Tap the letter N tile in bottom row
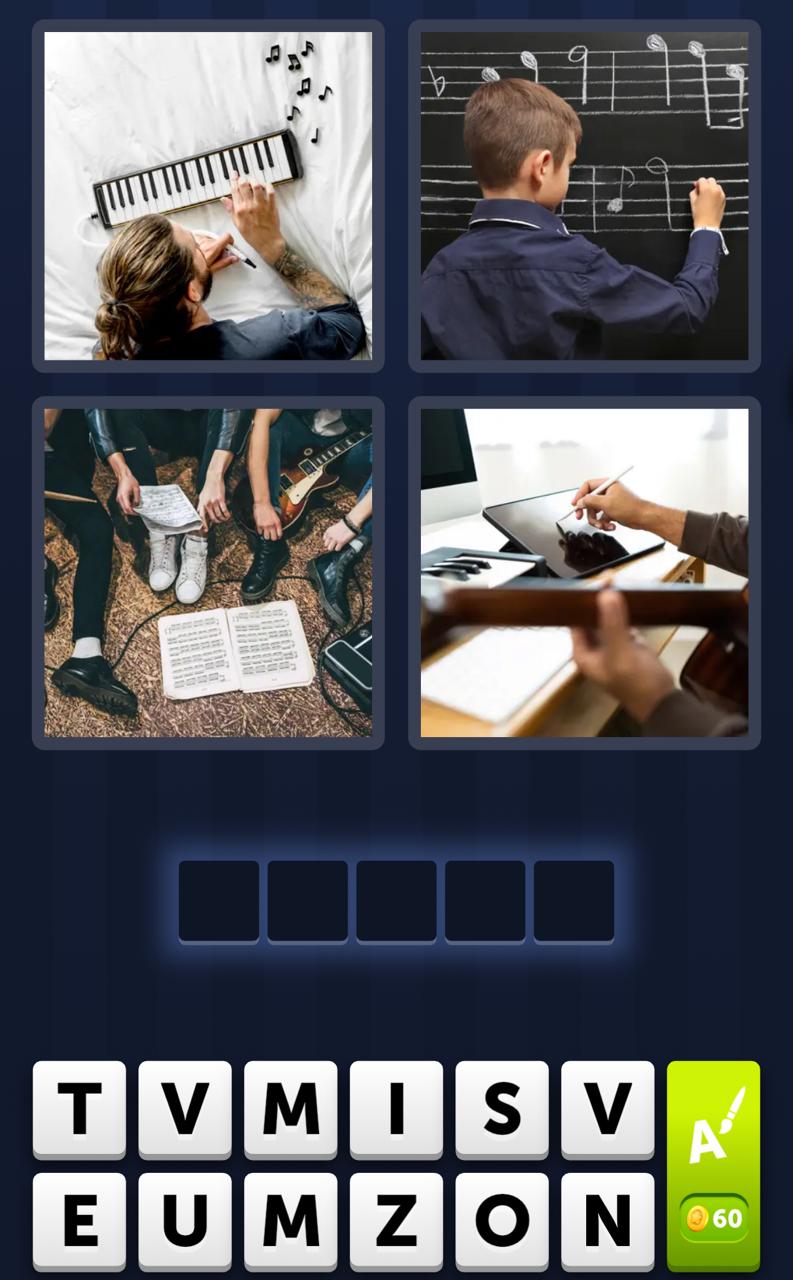This screenshot has height=1280, width=793. tap(607, 1222)
